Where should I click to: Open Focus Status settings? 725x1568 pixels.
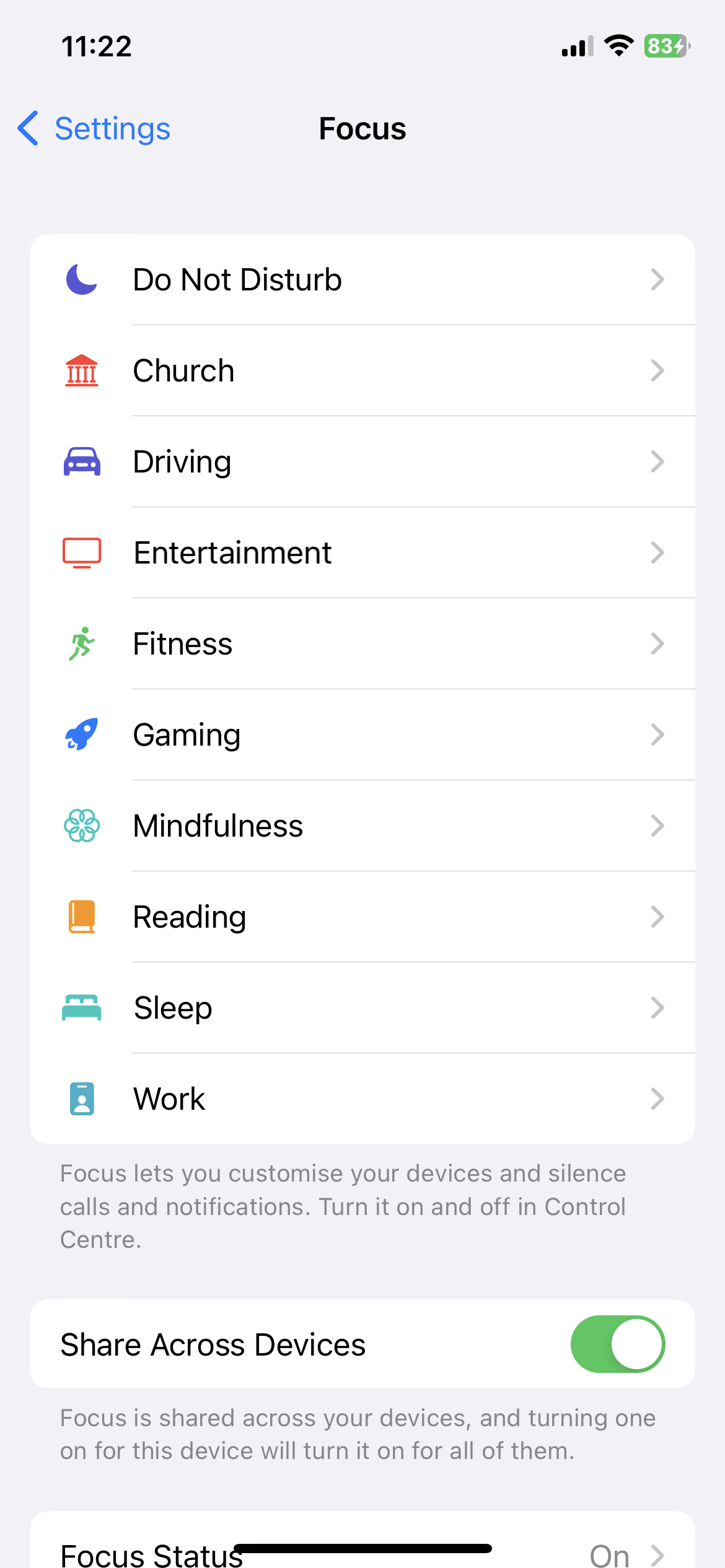click(x=362, y=1552)
